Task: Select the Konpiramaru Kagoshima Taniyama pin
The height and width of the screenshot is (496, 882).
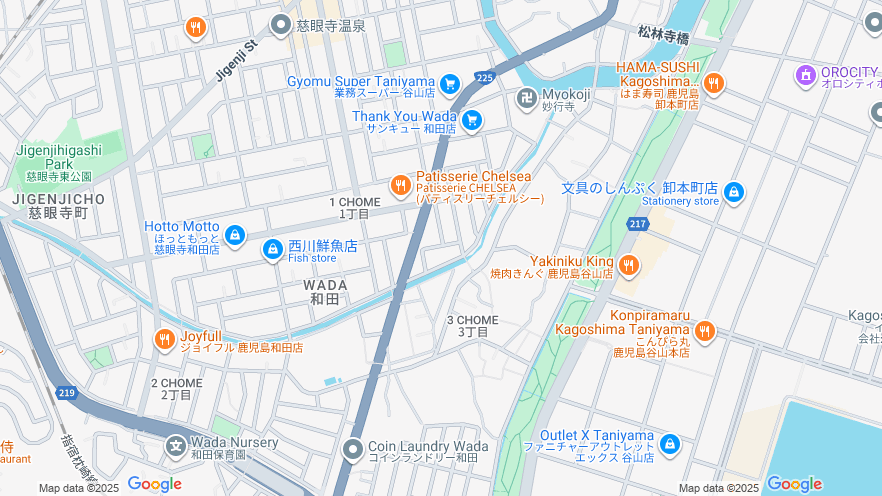Action: click(704, 331)
